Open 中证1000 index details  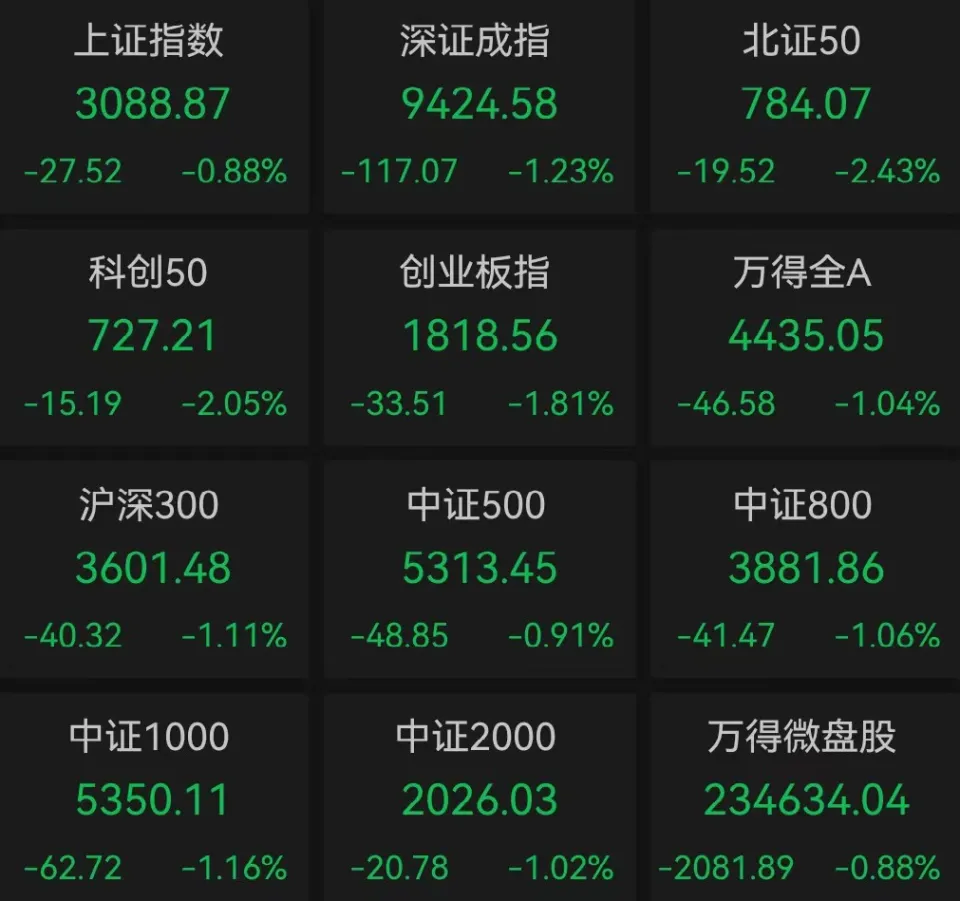[154, 800]
